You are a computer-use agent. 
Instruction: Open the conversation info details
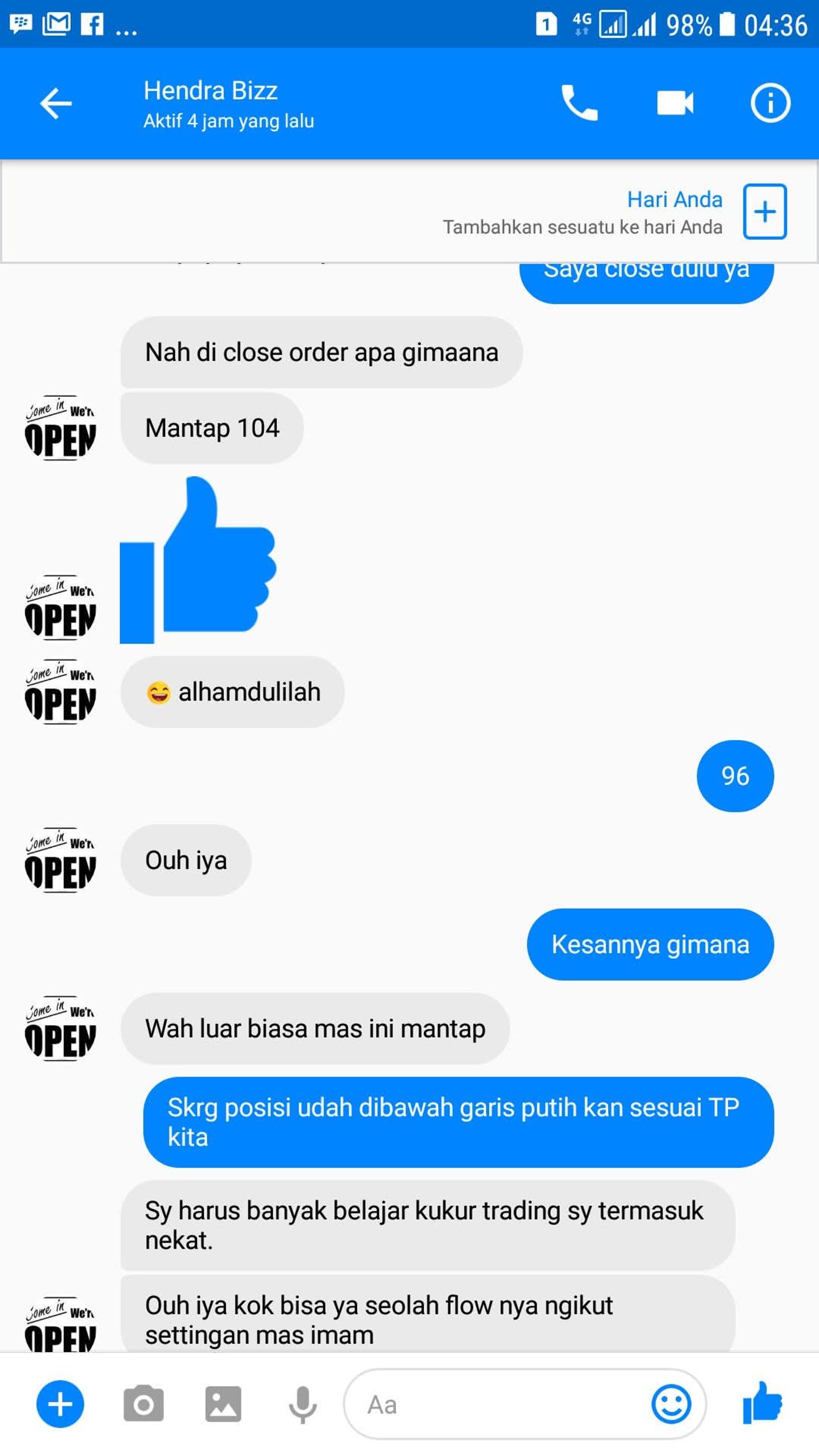770,103
